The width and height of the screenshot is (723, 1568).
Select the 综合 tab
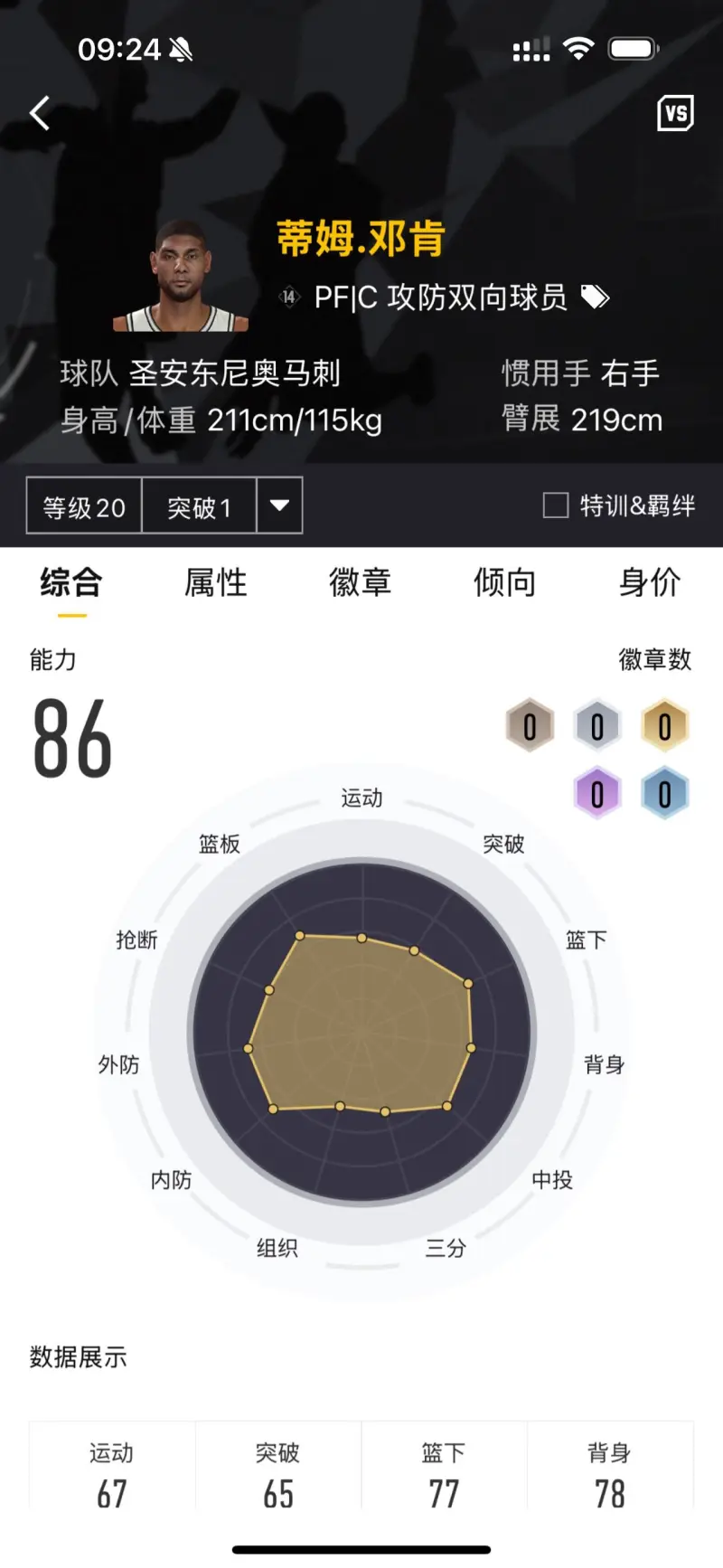pos(71,582)
